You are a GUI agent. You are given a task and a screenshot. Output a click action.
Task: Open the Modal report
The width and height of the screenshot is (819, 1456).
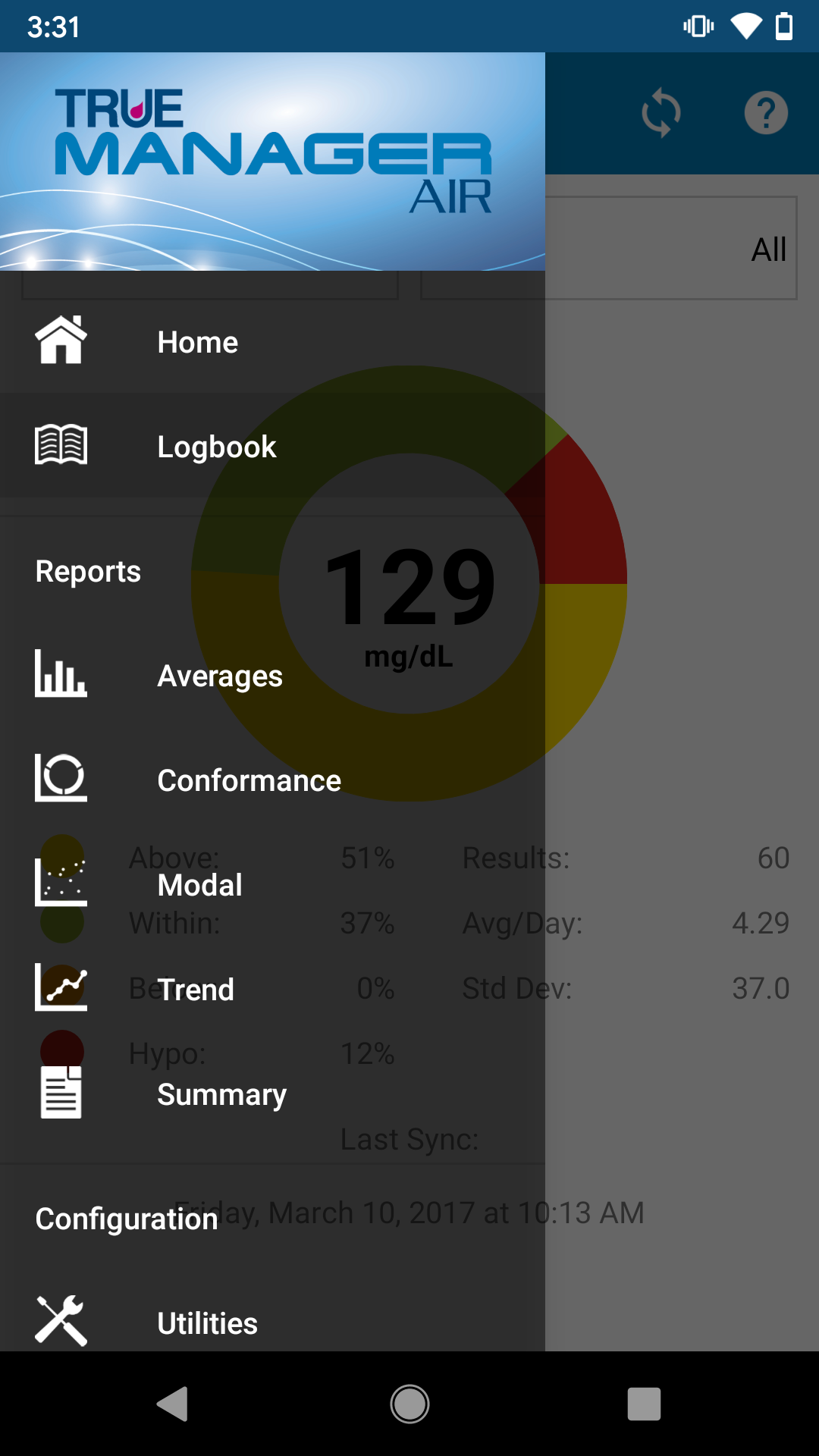point(199,885)
